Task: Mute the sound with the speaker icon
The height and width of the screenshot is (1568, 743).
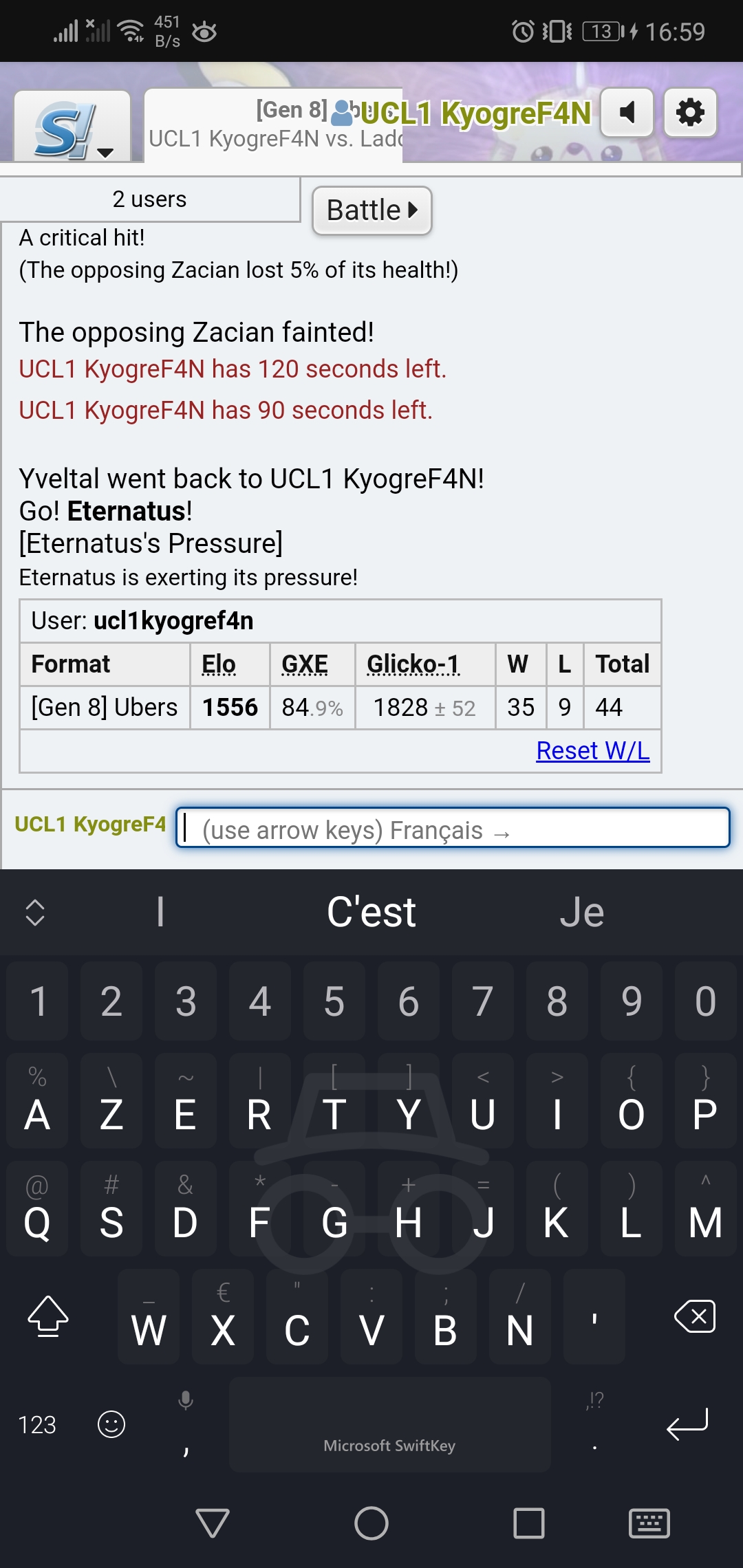Action: (627, 112)
